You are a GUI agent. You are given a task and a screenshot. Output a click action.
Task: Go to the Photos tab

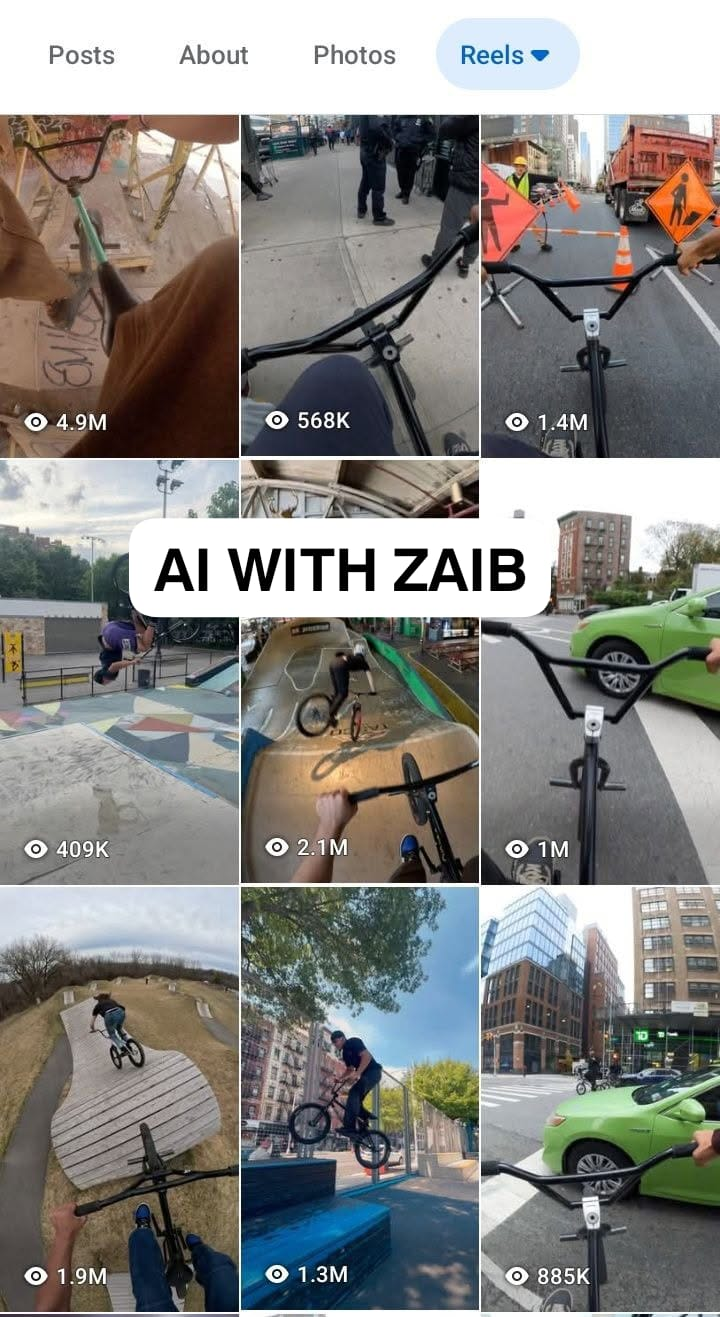(x=354, y=55)
